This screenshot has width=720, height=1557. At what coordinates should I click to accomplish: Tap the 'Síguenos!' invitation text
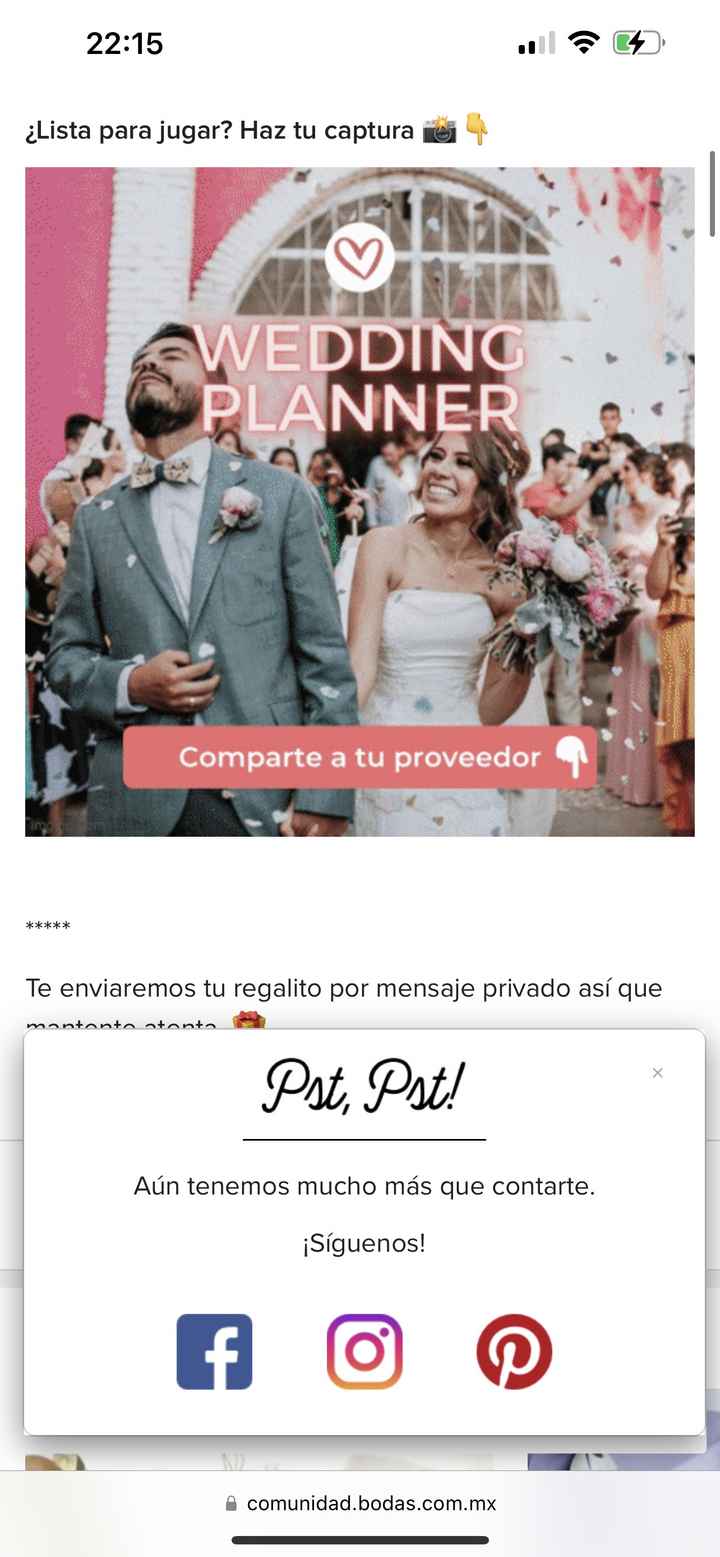pyautogui.click(x=363, y=1242)
